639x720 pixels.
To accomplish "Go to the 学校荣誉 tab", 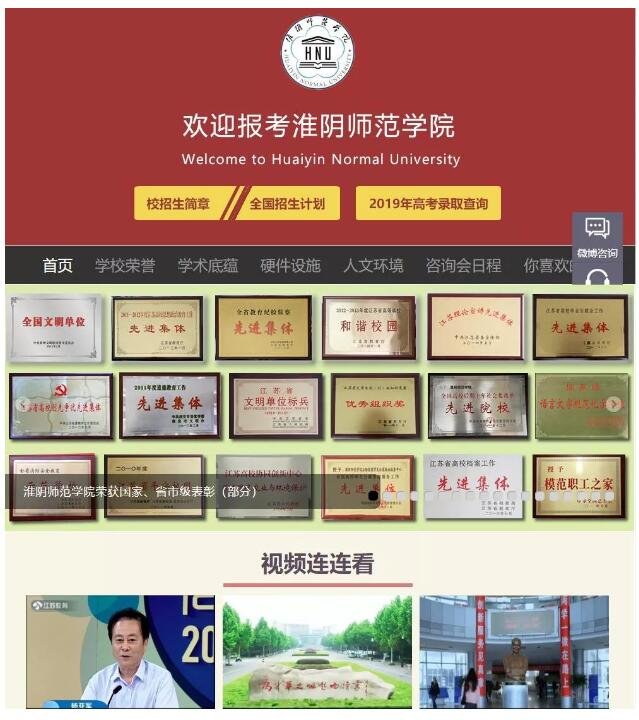I will click(125, 265).
